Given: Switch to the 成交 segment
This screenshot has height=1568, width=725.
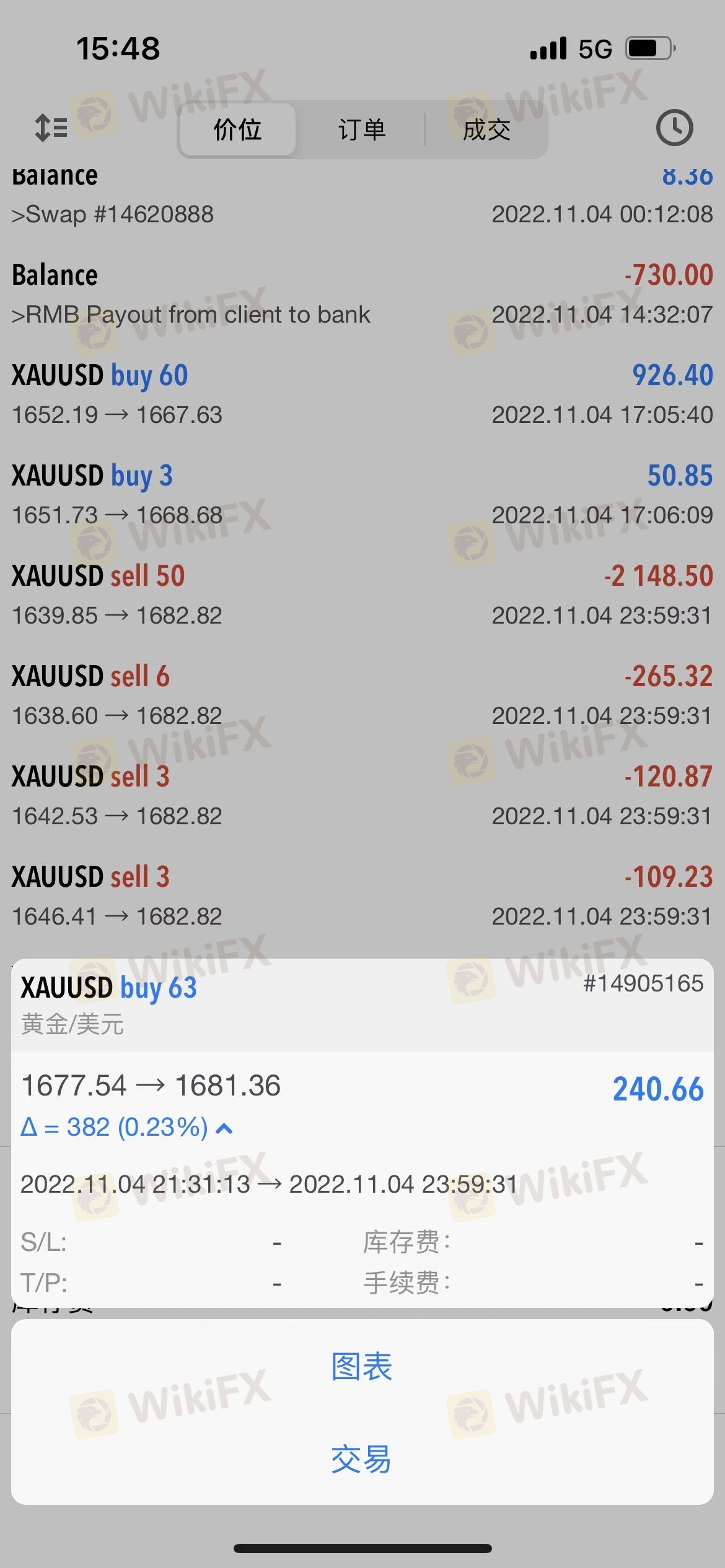Looking at the screenshot, I should 486,130.
